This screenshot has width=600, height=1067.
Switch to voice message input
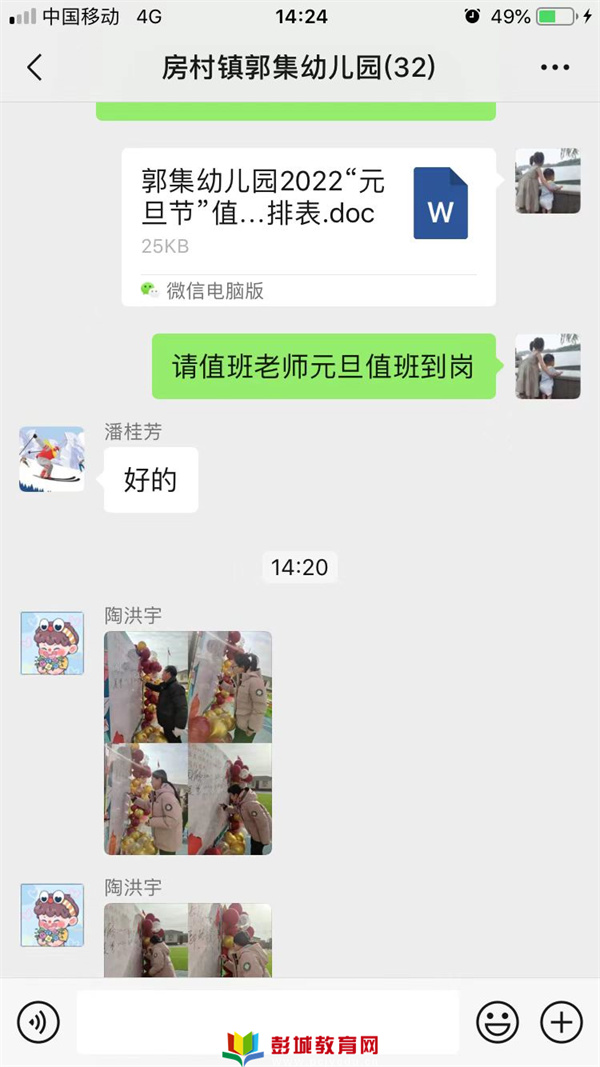39,1021
